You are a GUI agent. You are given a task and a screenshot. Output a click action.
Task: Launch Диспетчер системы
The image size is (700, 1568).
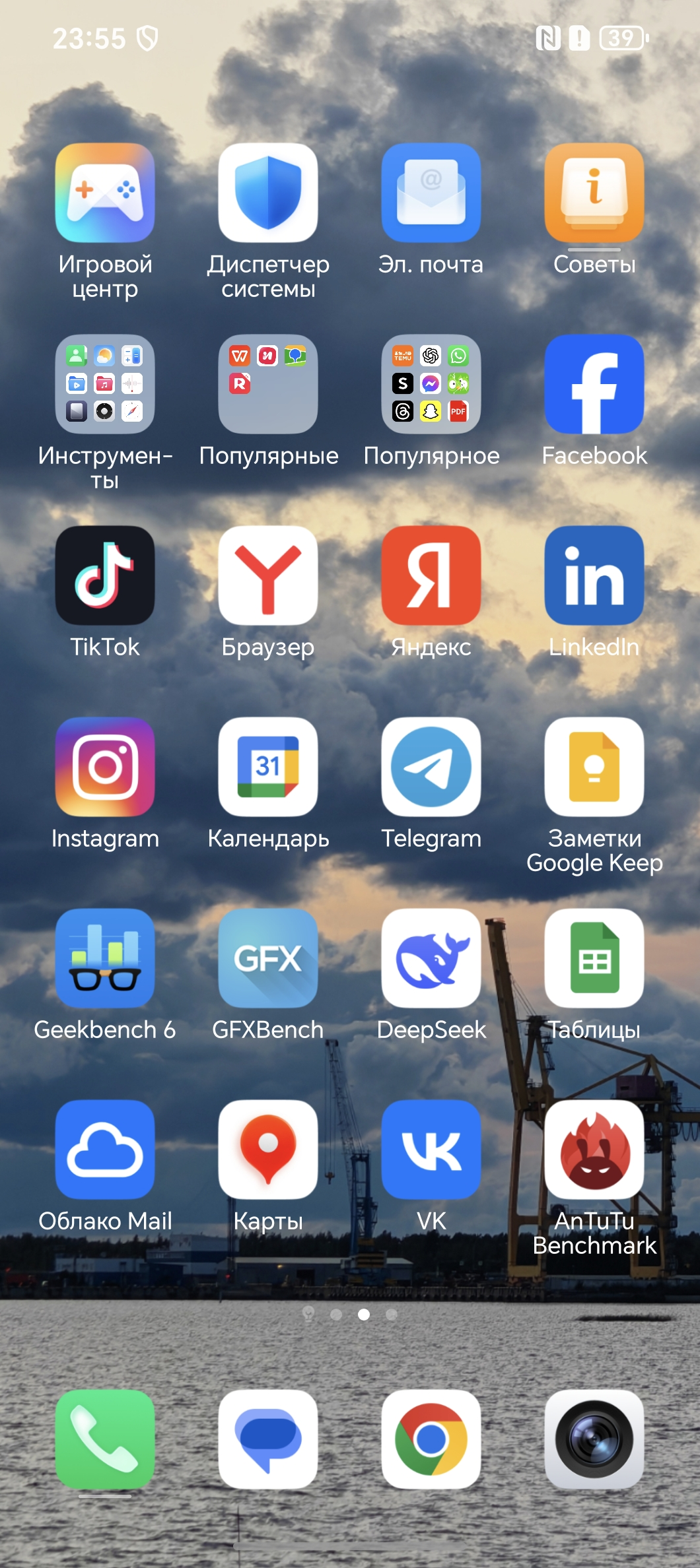[x=268, y=193]
